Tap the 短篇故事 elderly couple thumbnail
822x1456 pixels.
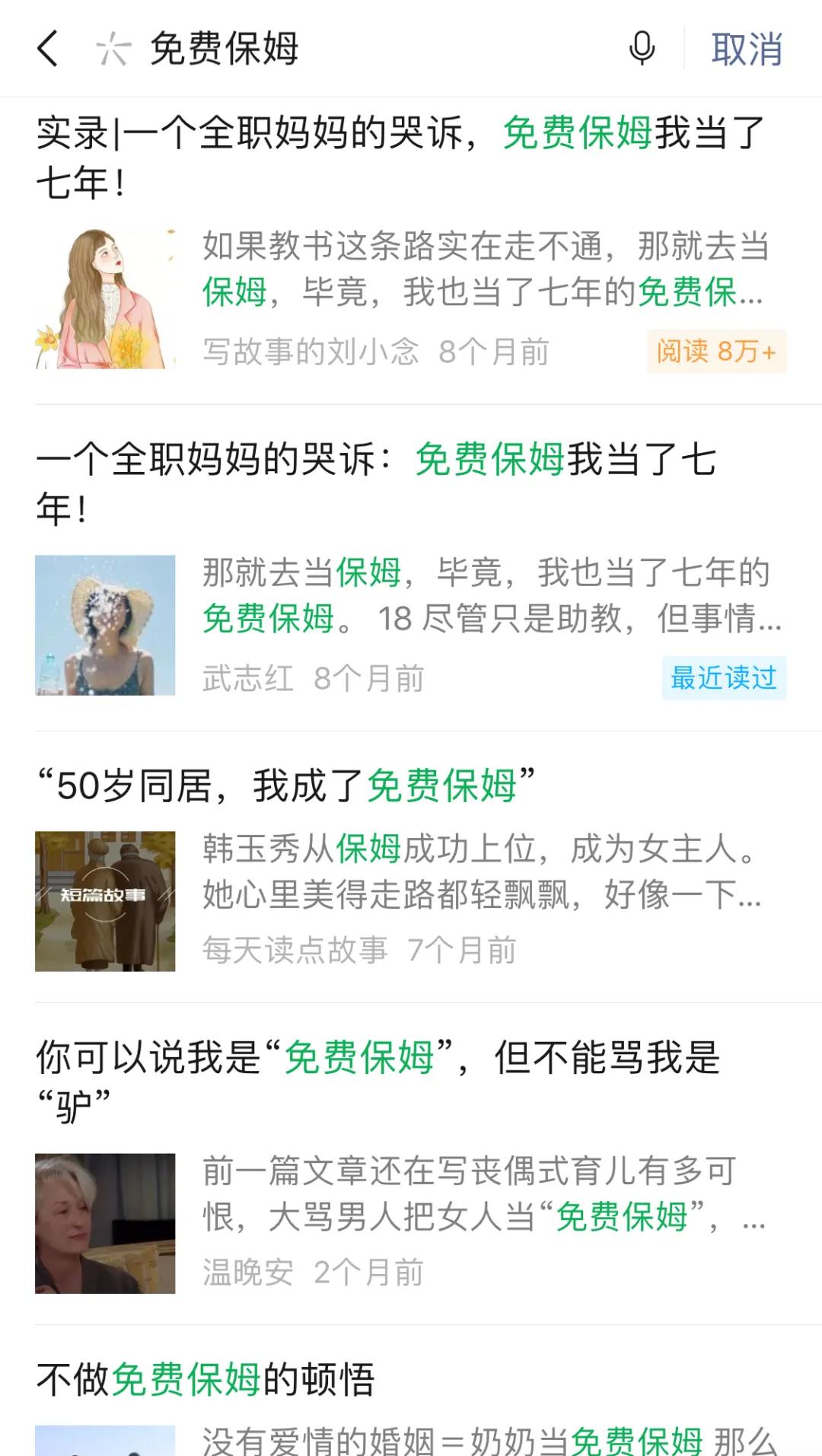(x=107, y=898)
